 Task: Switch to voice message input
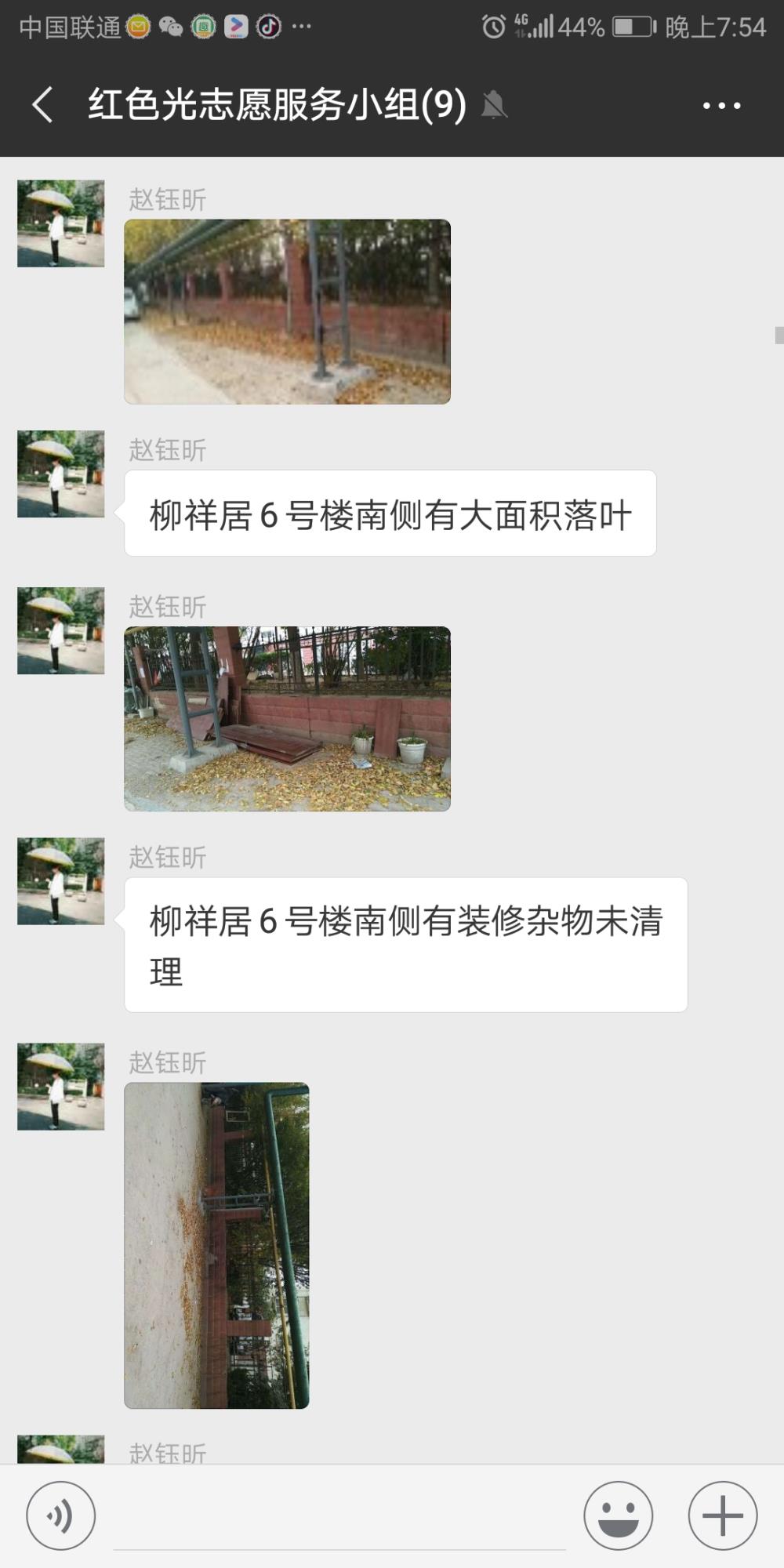61,1515
